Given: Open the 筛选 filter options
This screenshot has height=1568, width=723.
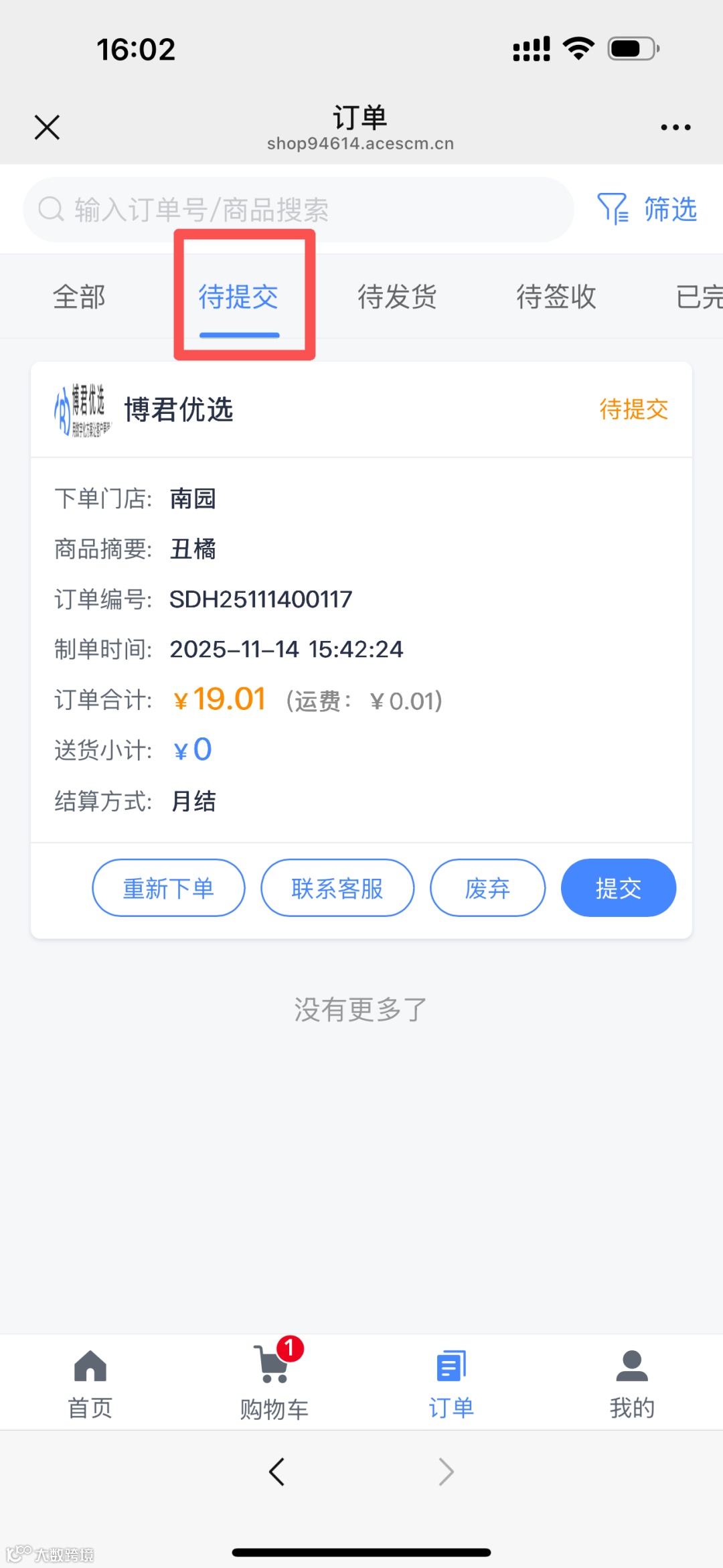Looking at the screenshot, I should [x=647, y=210].
